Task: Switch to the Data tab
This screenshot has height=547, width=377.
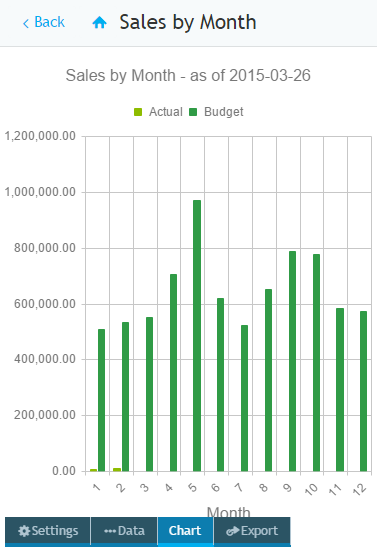Action: click(x=124, y=531)
